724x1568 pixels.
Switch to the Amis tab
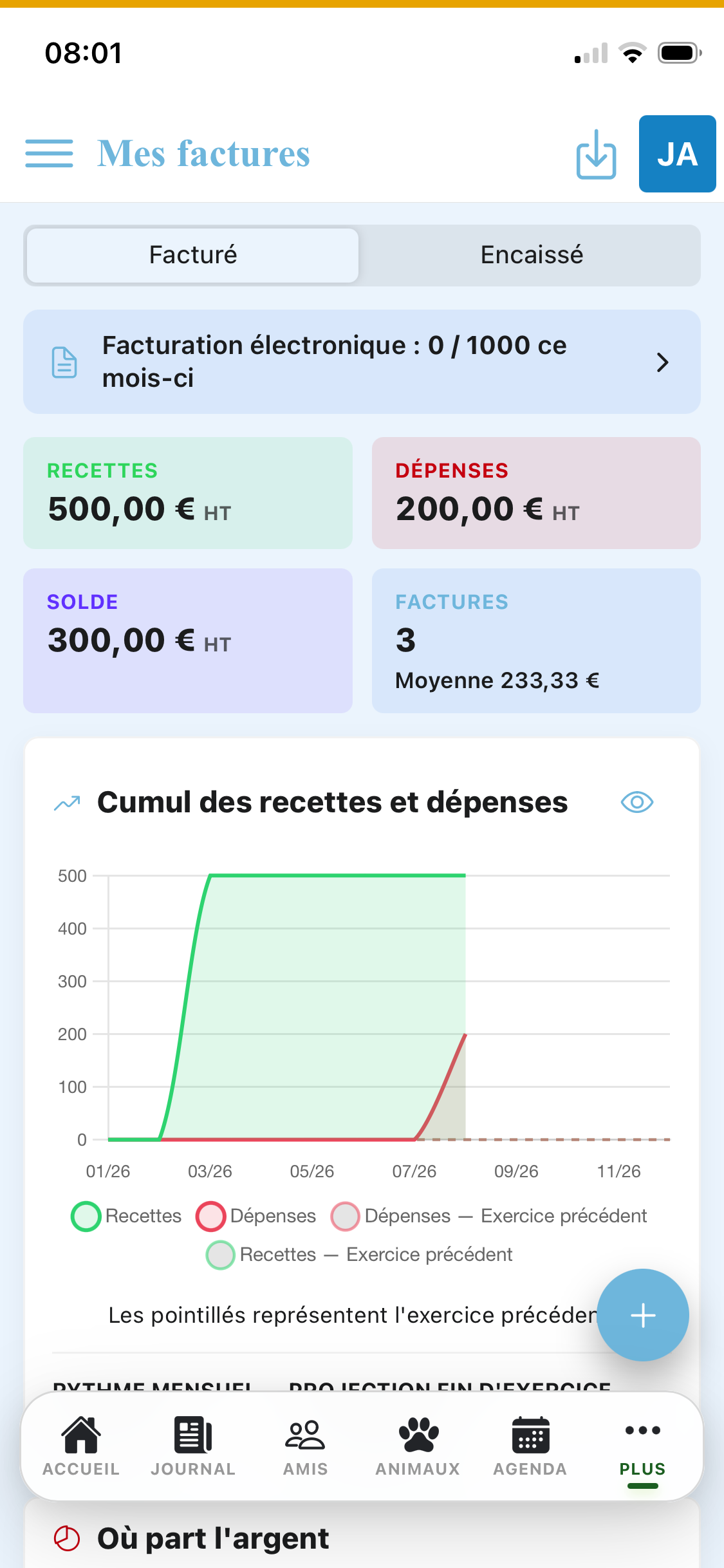point(306,1446)
